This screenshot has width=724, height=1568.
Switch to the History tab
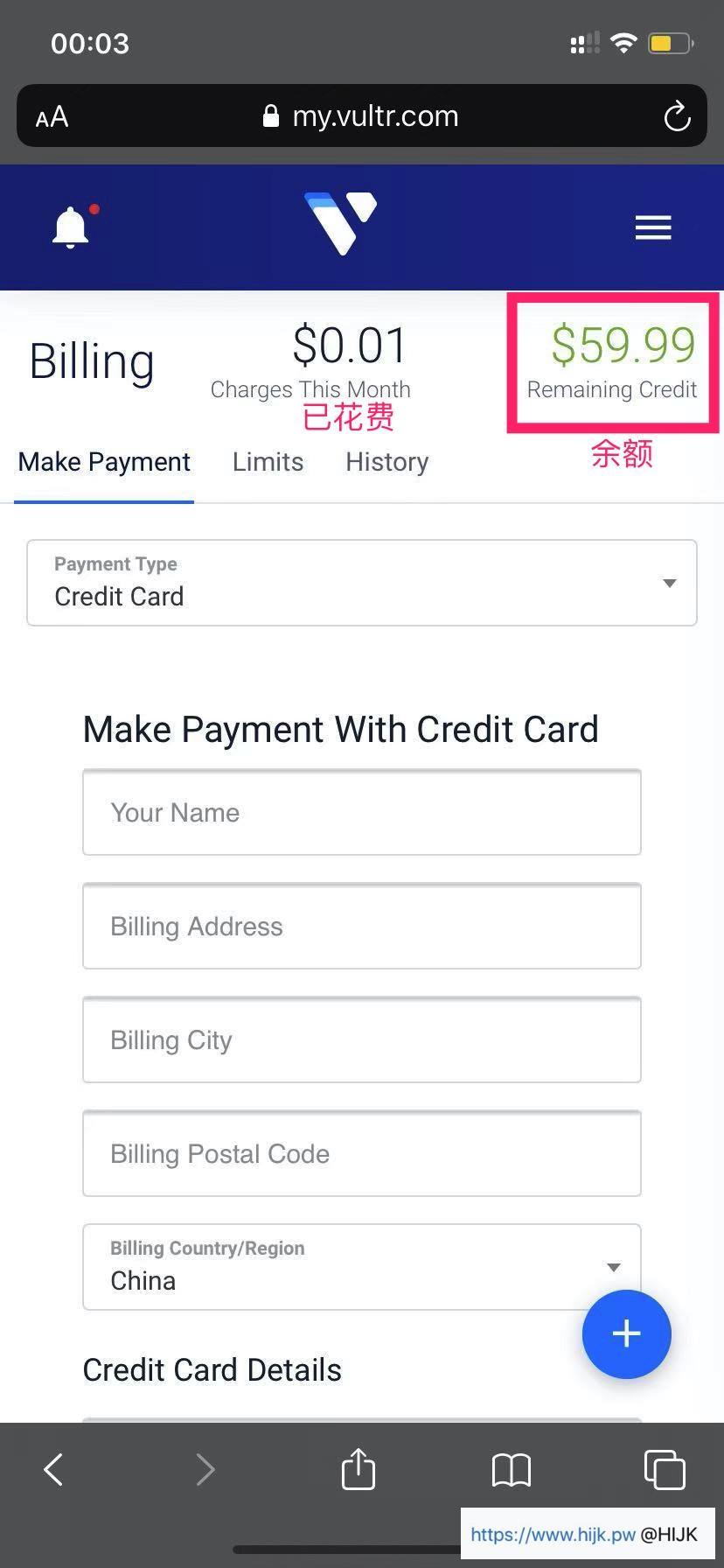(386, 462)
